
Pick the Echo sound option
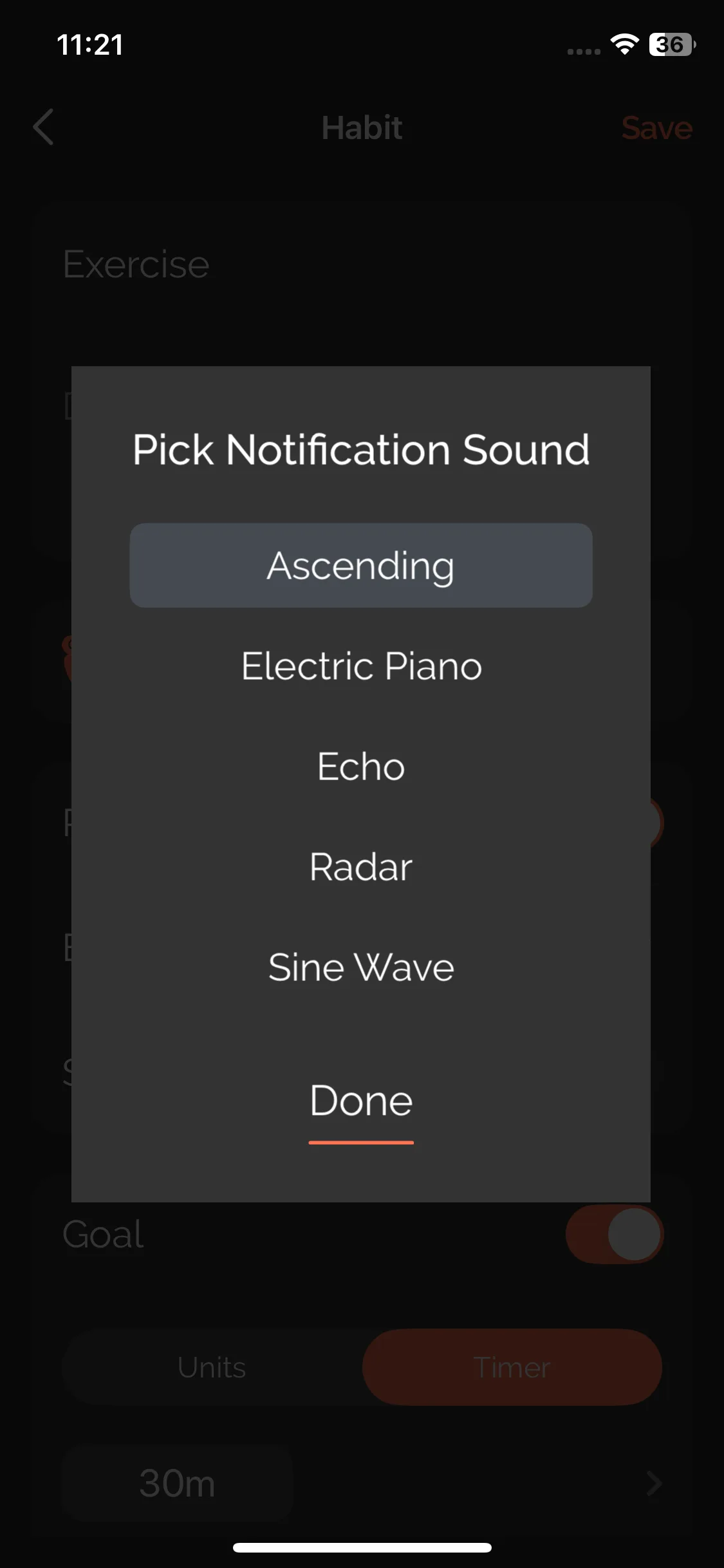click(x=361, y=766)
